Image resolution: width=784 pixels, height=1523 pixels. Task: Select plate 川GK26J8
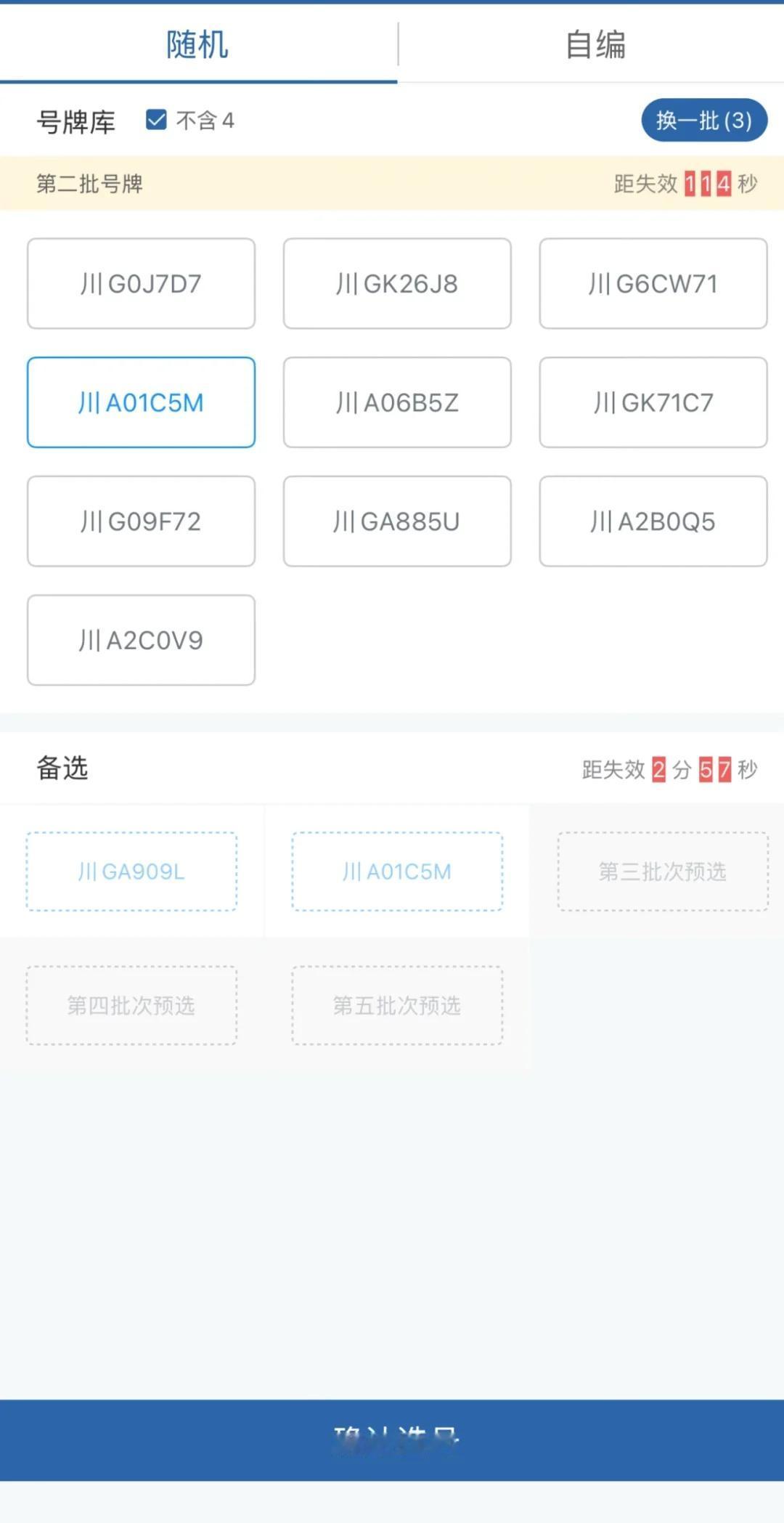(x=396, y=284)
